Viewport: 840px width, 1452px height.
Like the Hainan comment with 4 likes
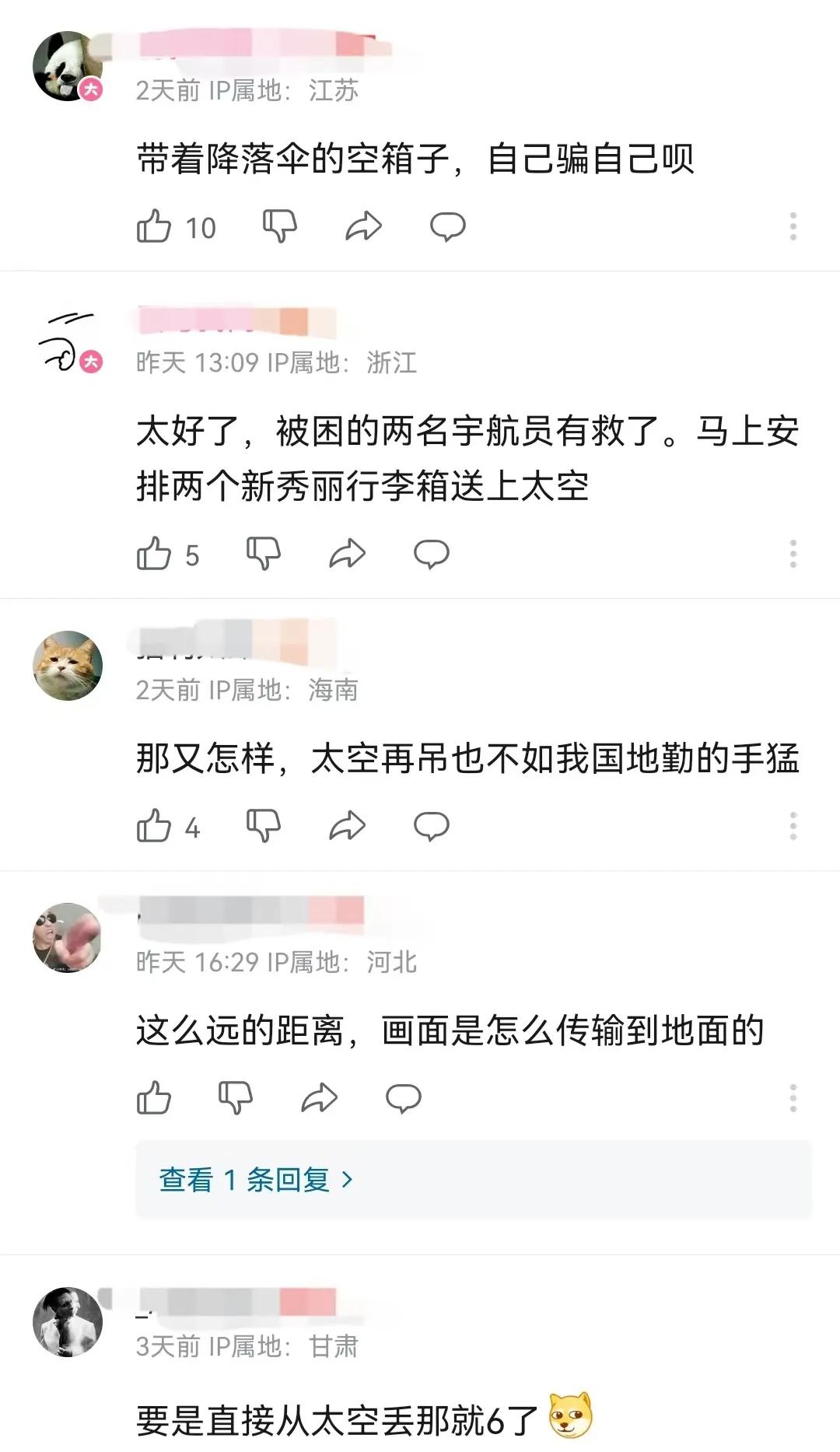[154, 826]
